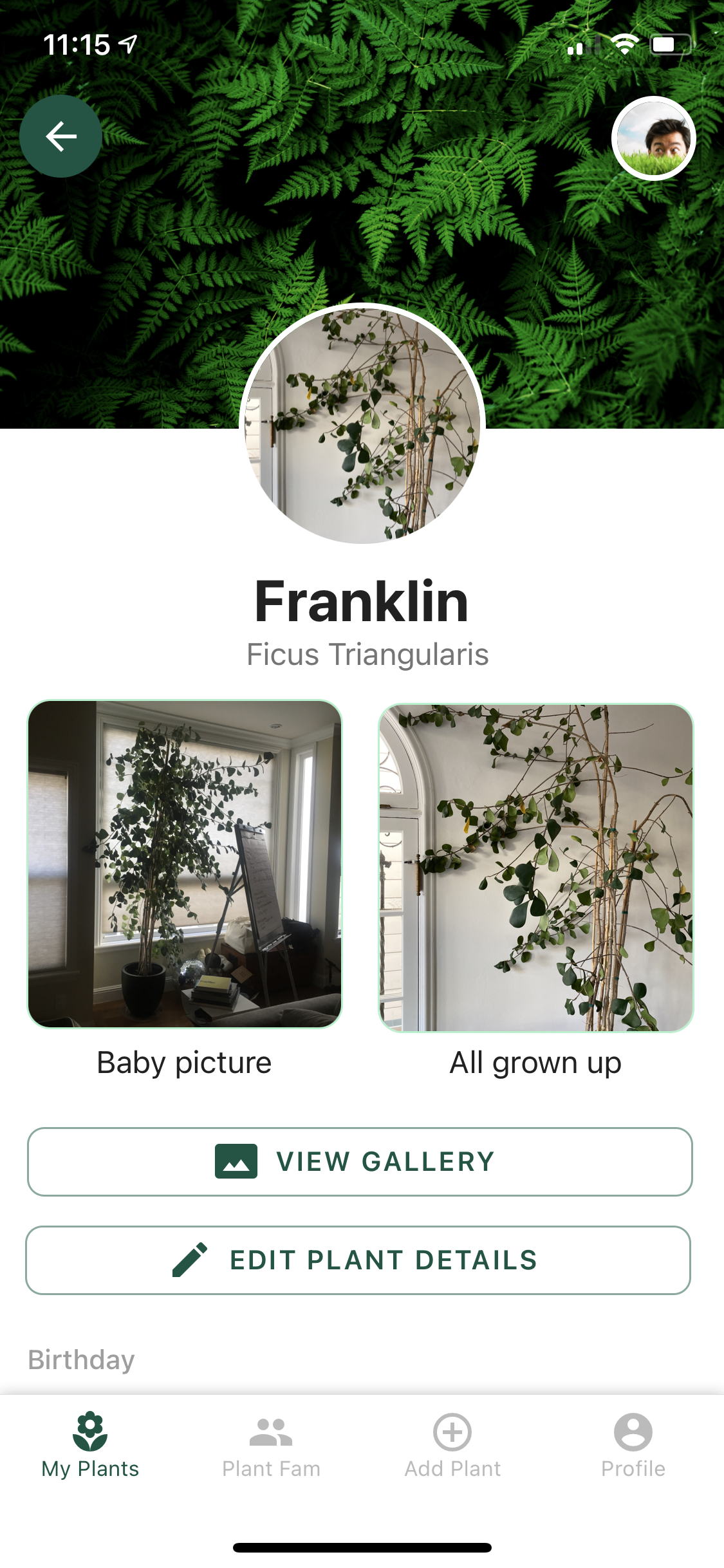Screen dimensions: 724x1568
Task: Tap the pencil icon on Edit Plant Details
Action: pos(187,1259)
